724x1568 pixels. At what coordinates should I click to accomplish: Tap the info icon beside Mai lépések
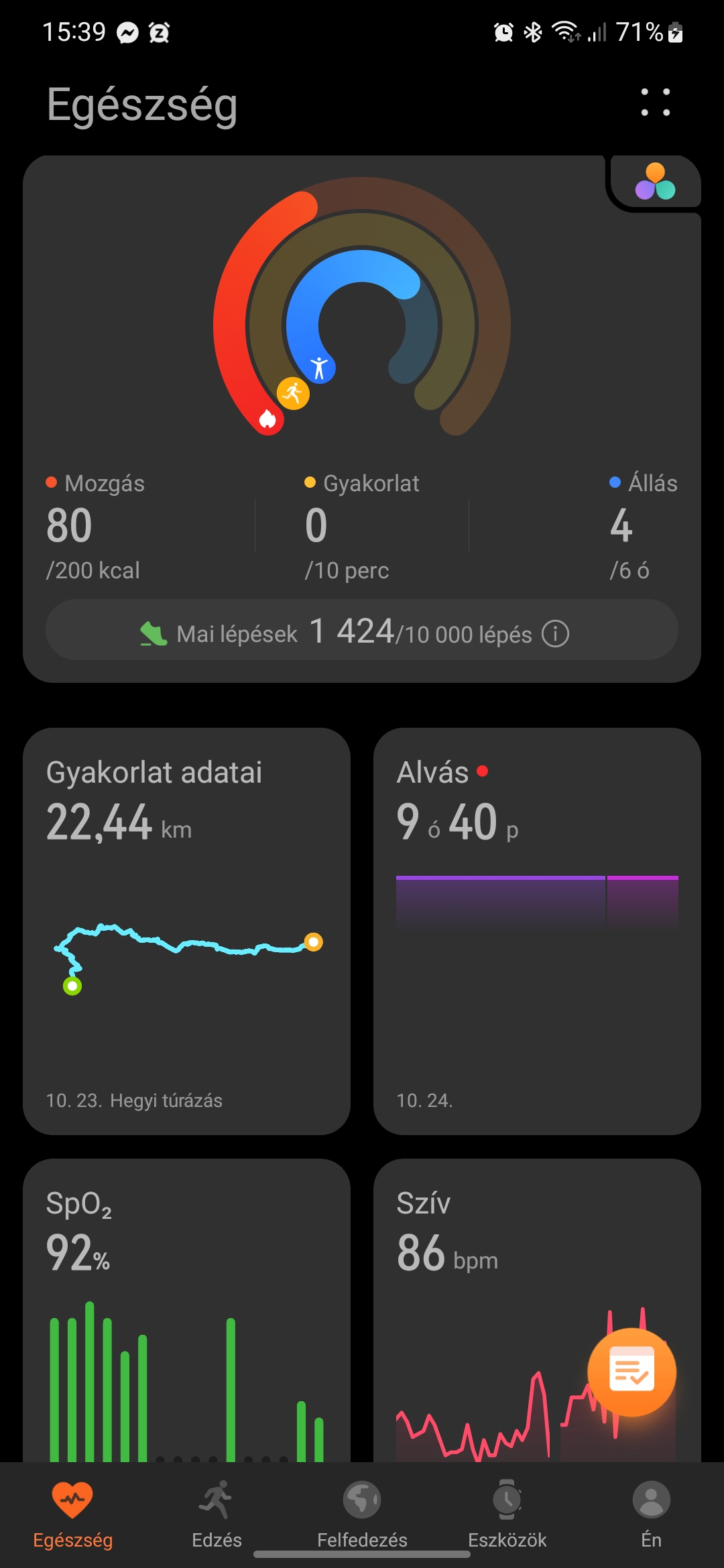coord(555,633)
